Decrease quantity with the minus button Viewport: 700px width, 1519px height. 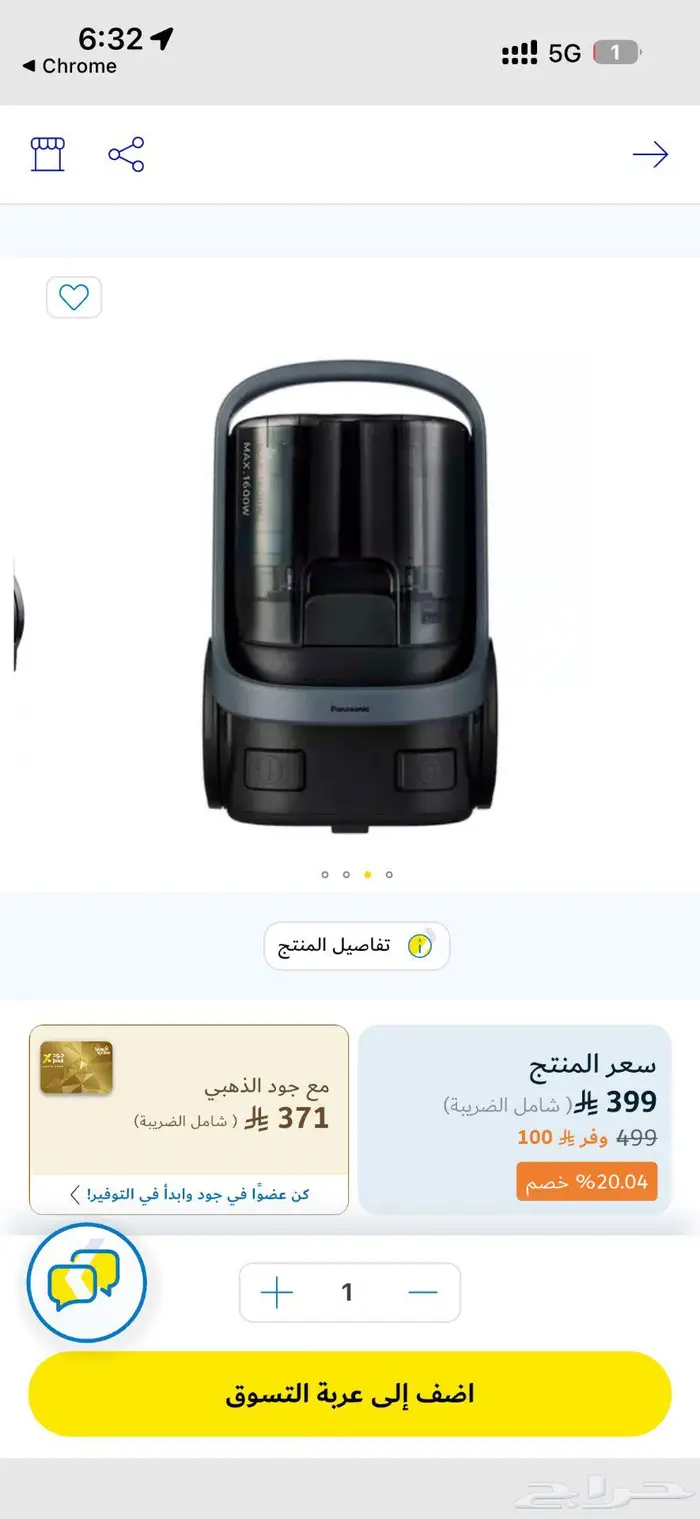click(x=423, y=1292)
